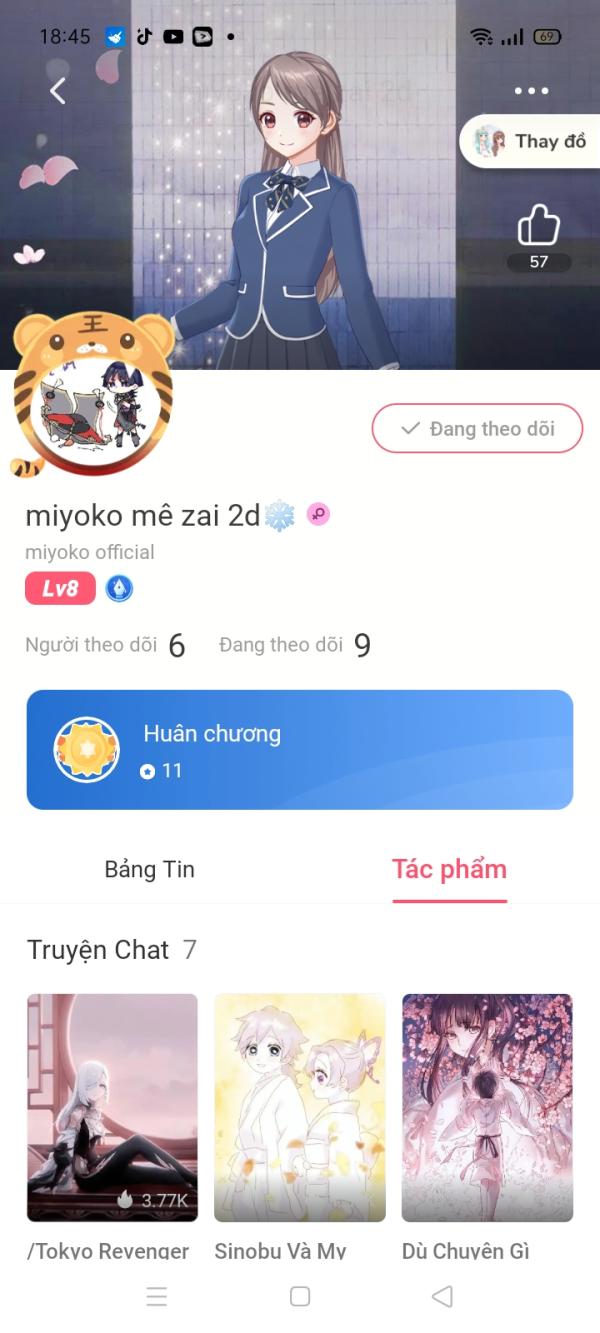Go back using the top-left arrow

(58, 91)
